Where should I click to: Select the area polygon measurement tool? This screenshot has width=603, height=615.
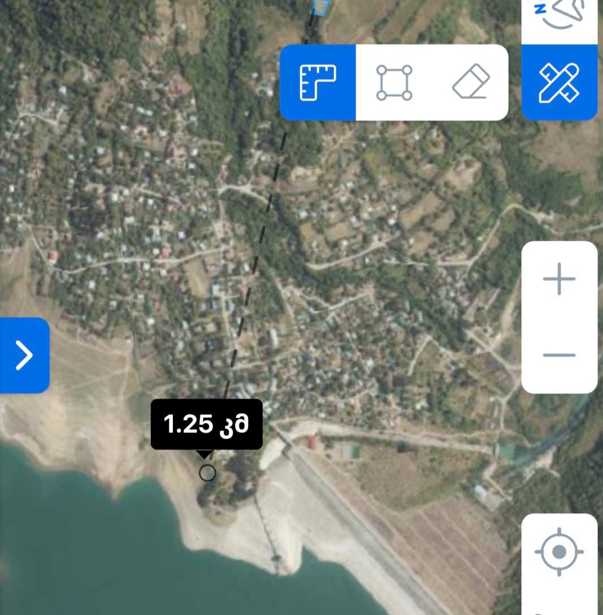394,82
